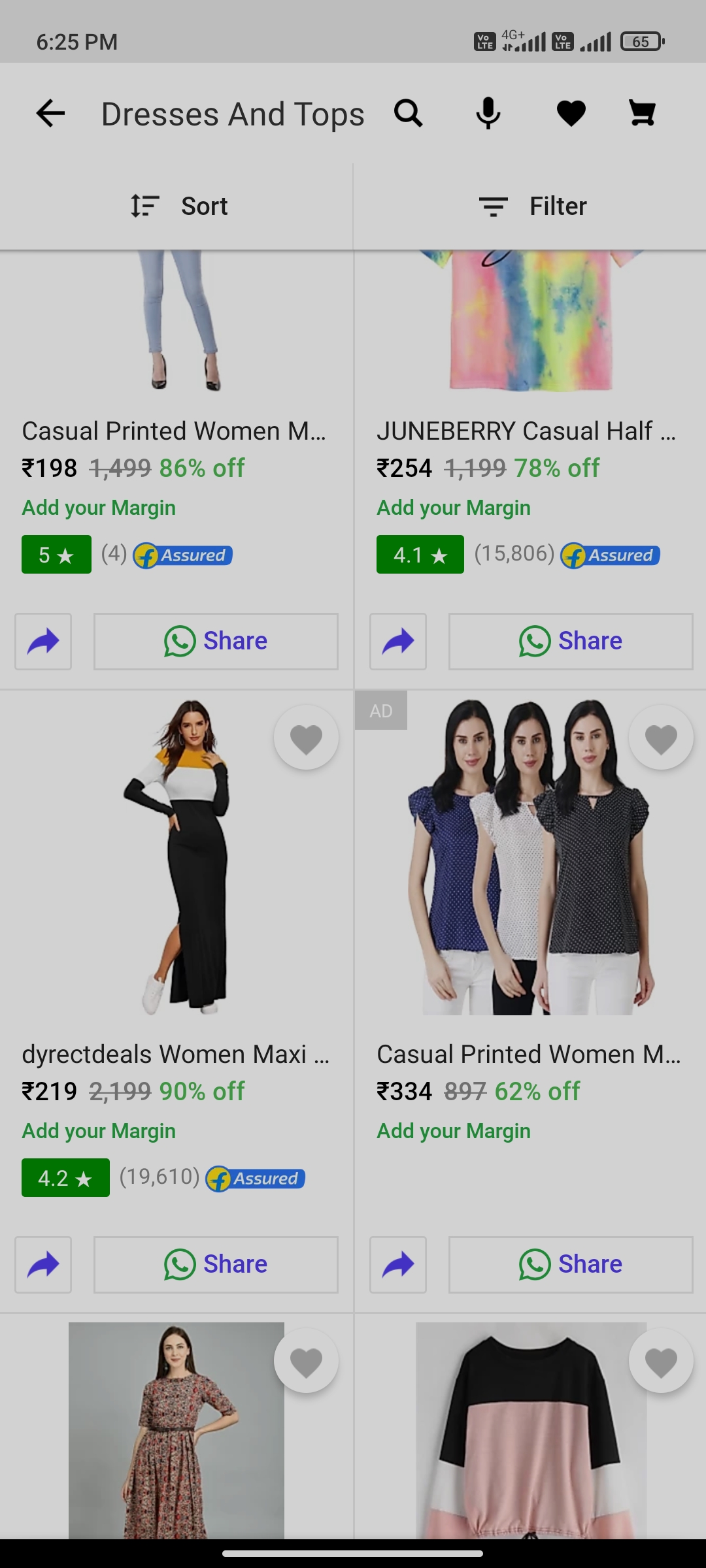This screenshot has height=1568, width=706.
Task: Add the dyrectdeals Women Maxi dress to wishlist
Action: coord(306,738)
